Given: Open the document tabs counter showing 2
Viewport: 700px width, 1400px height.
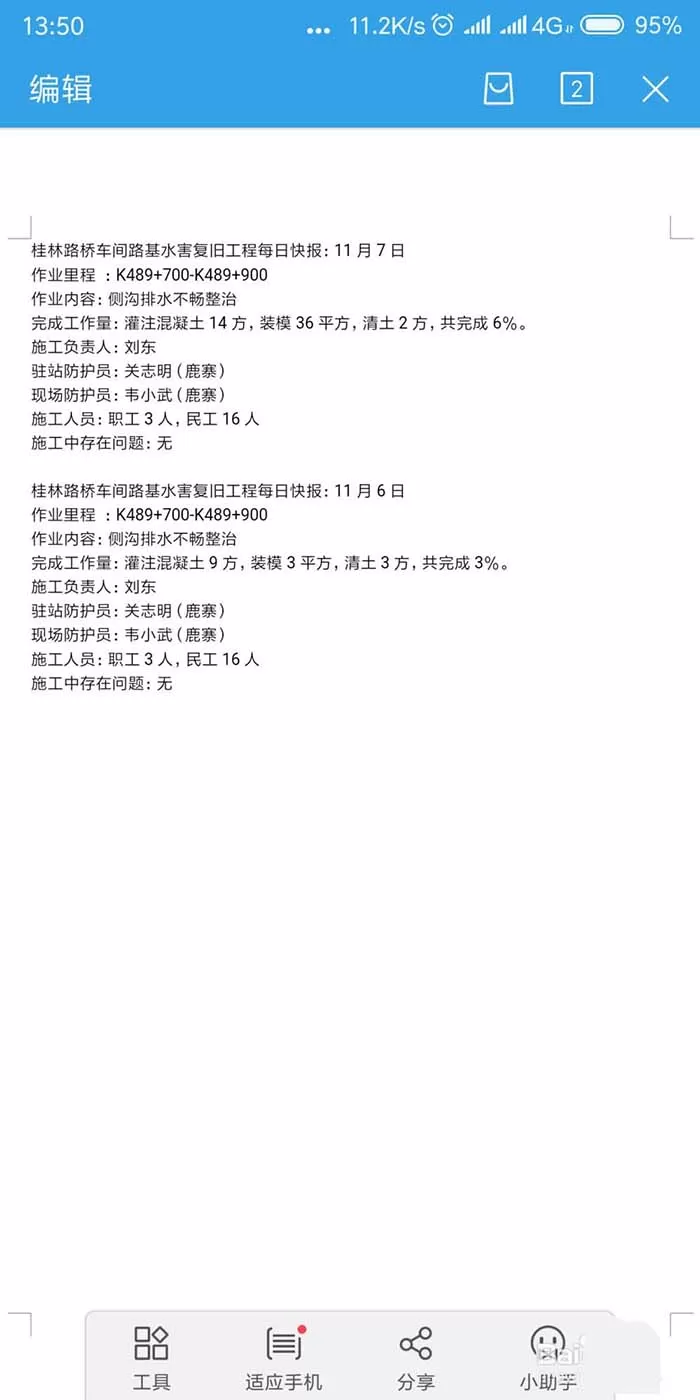Looking at the screenshot, I should pyautogui.click(x=576, y=89).
